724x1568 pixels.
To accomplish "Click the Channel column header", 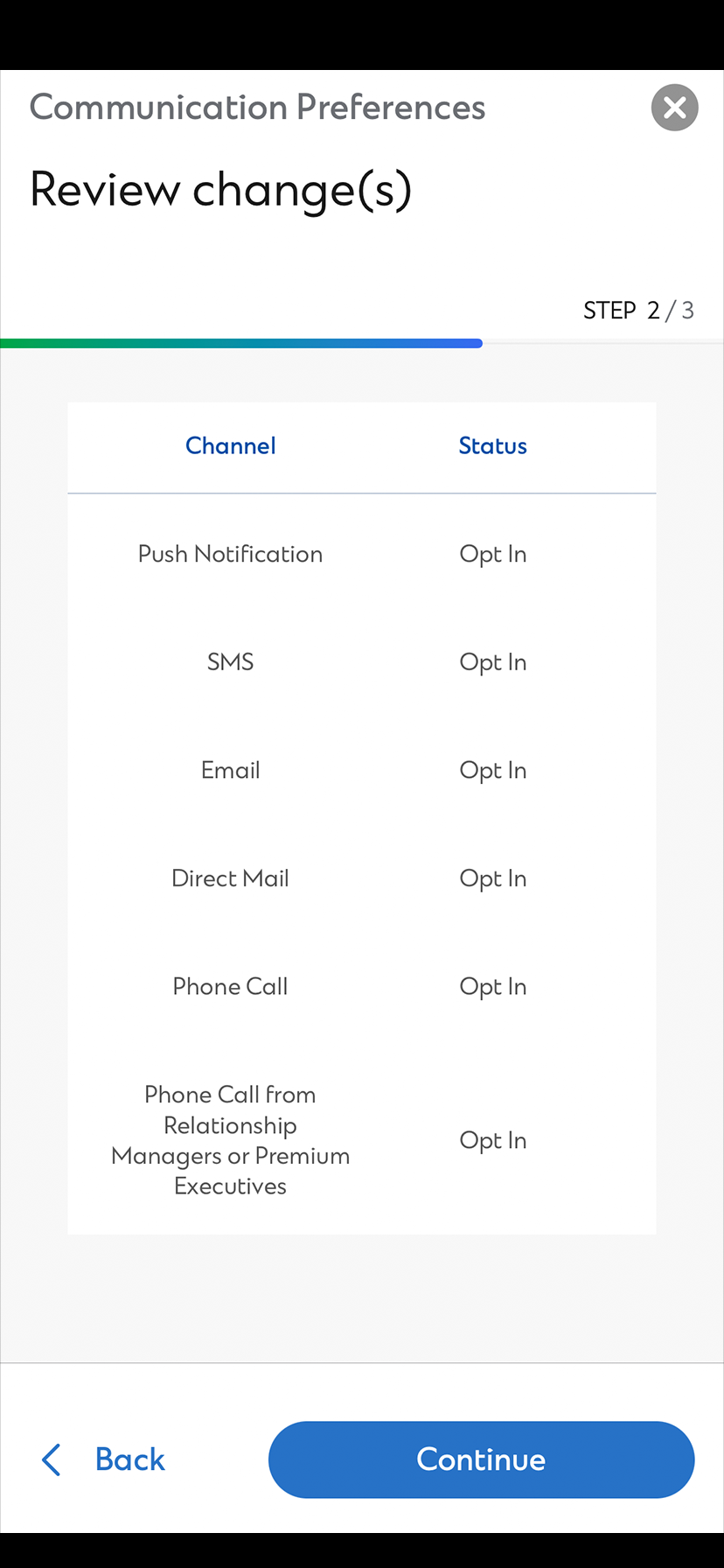I will [230, 446].
